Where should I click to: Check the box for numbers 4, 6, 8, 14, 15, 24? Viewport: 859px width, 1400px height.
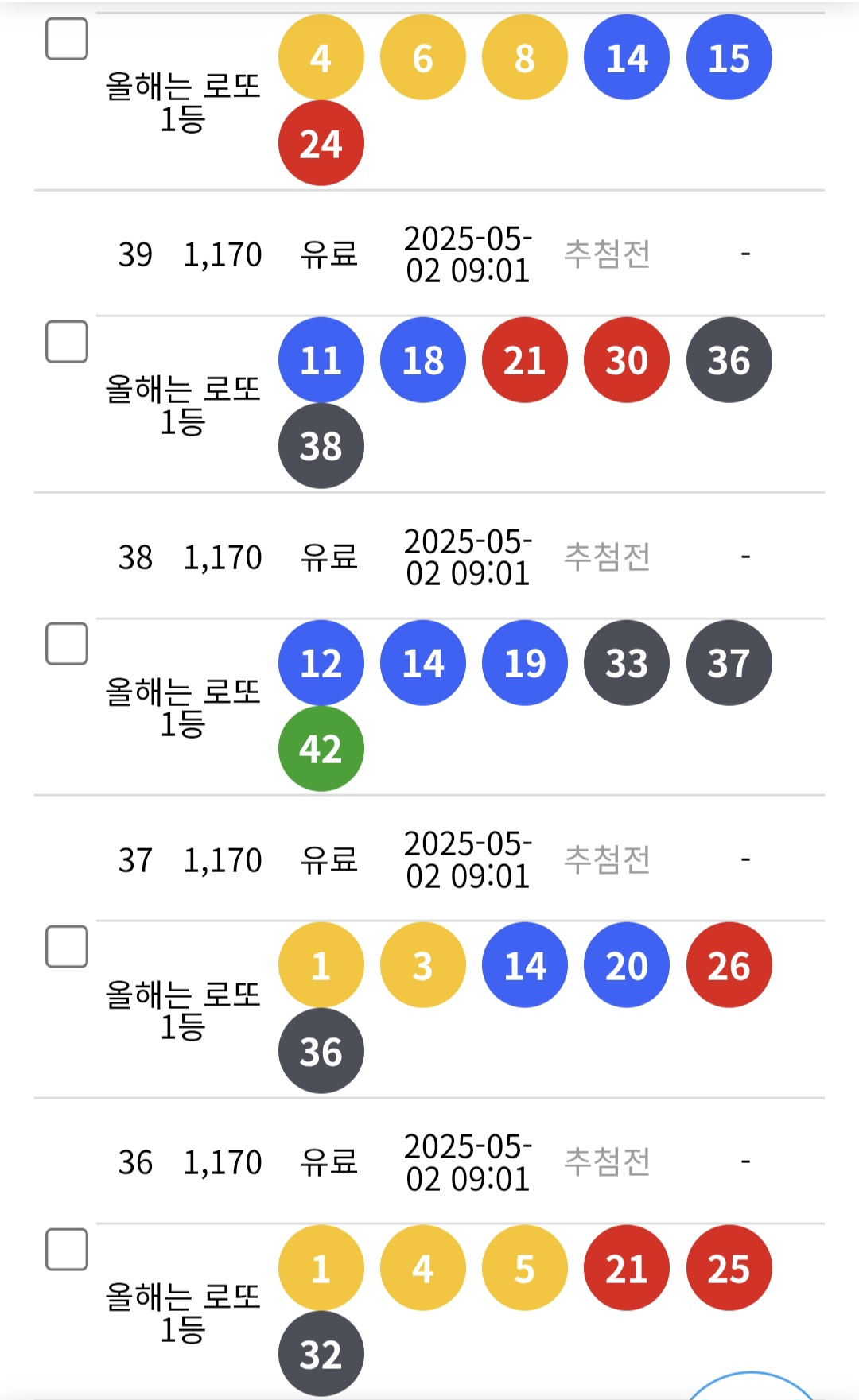67,39
